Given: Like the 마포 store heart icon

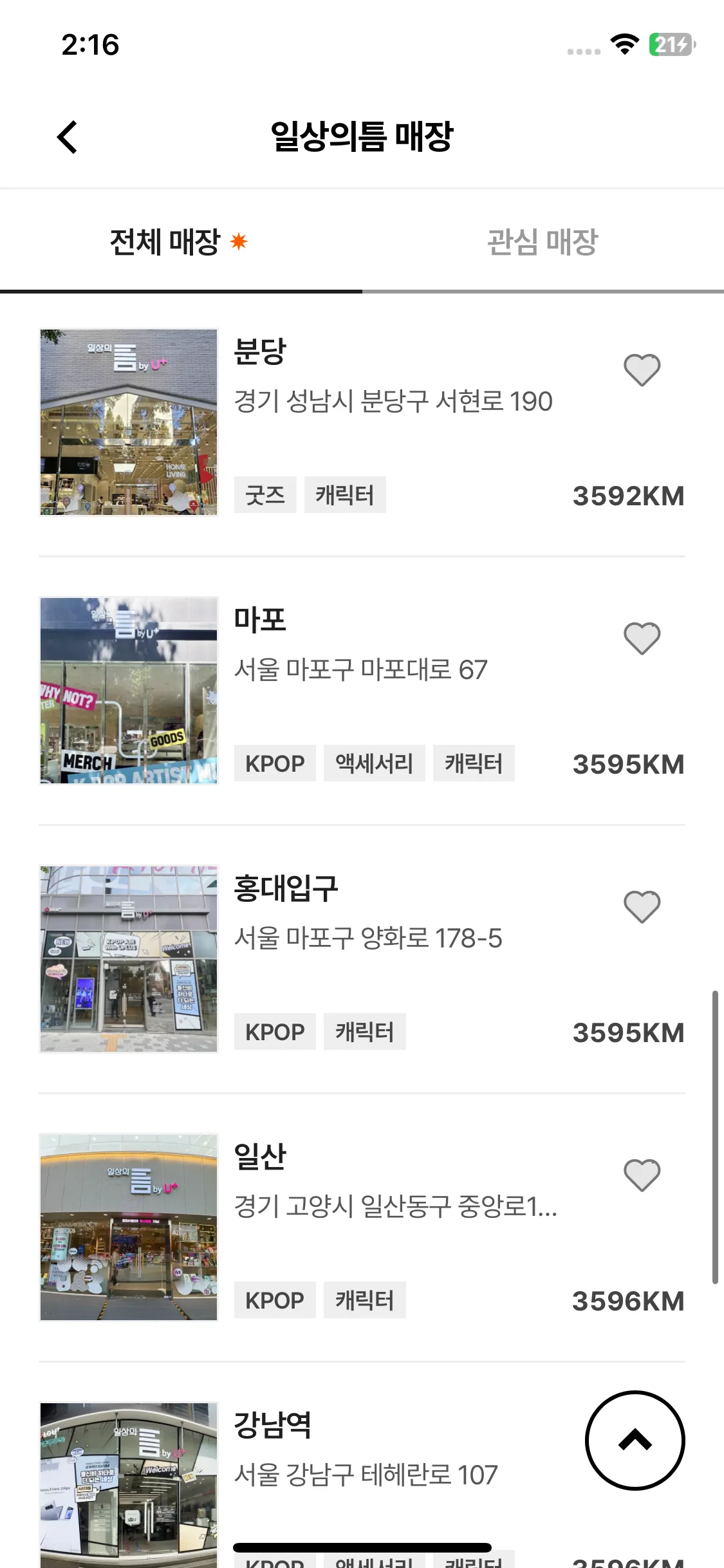Looking at the screenshot, I should click(x=642, y=639).
